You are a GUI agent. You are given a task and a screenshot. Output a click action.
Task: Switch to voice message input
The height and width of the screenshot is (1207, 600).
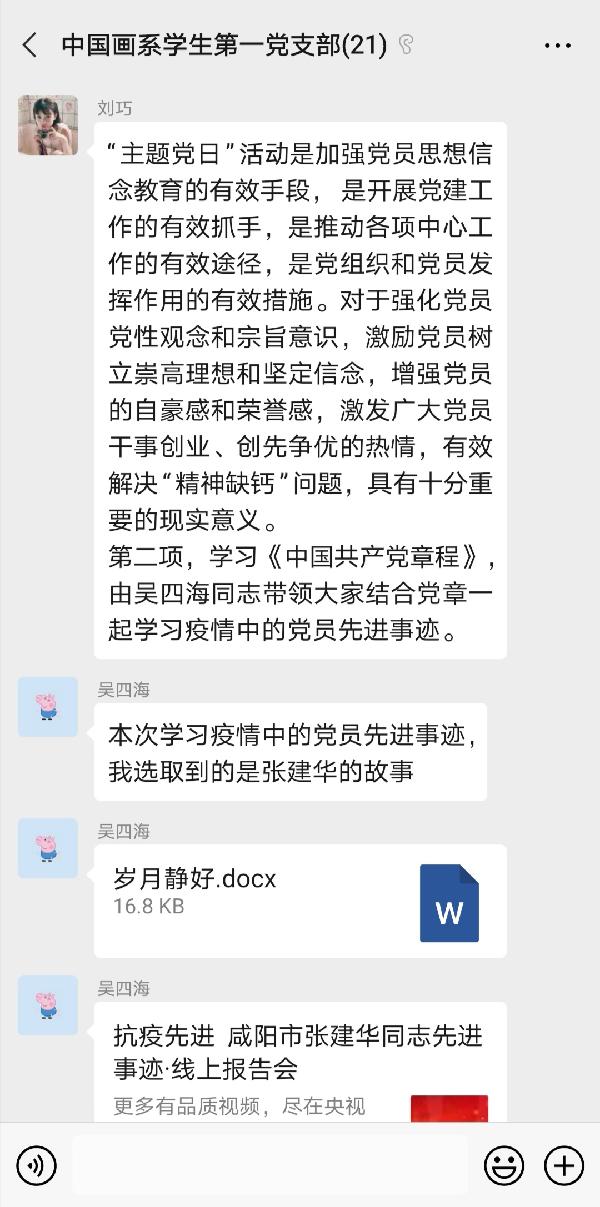(x=37, y=1165)
